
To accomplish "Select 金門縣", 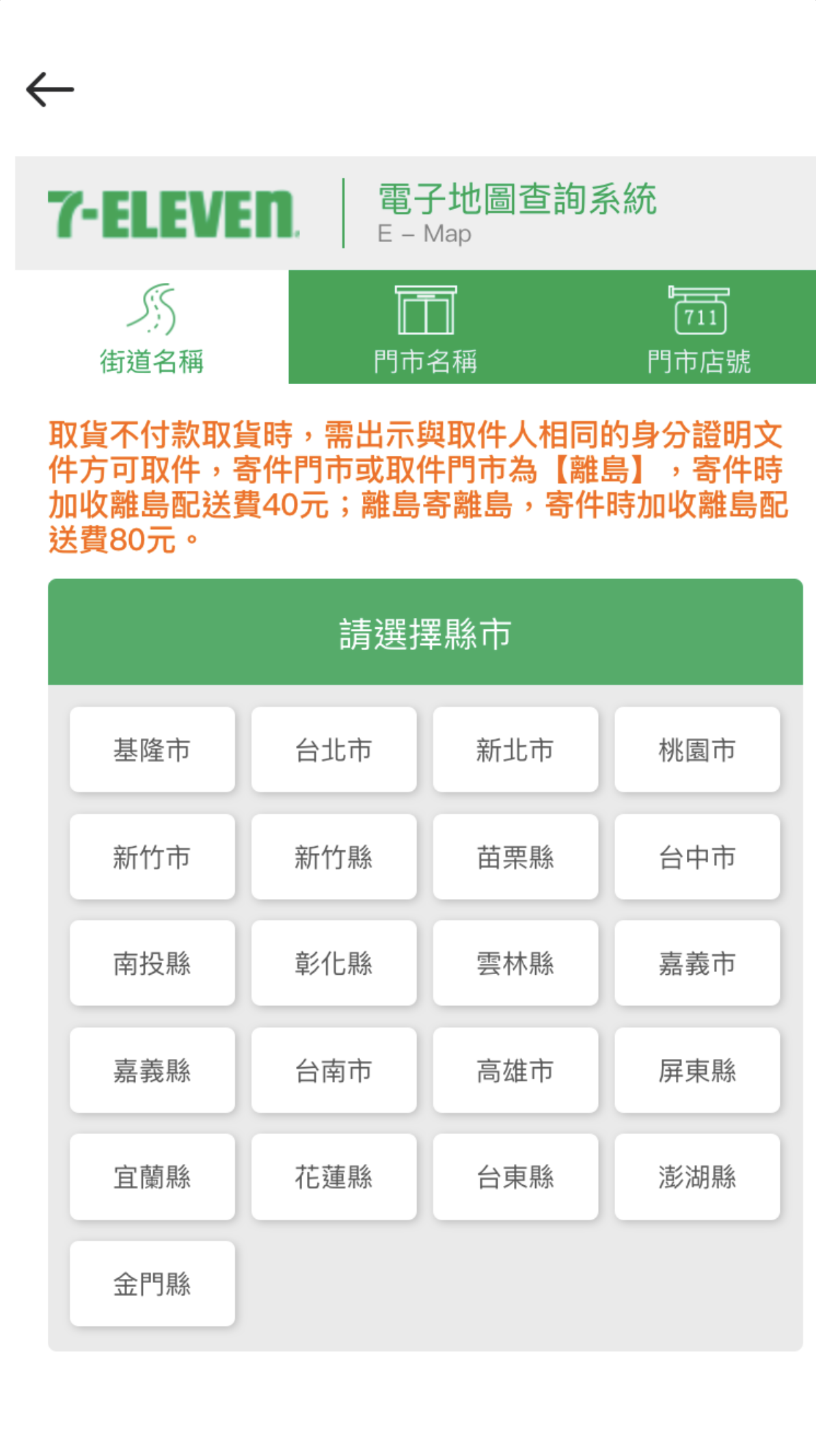I will pos(152,1284).
